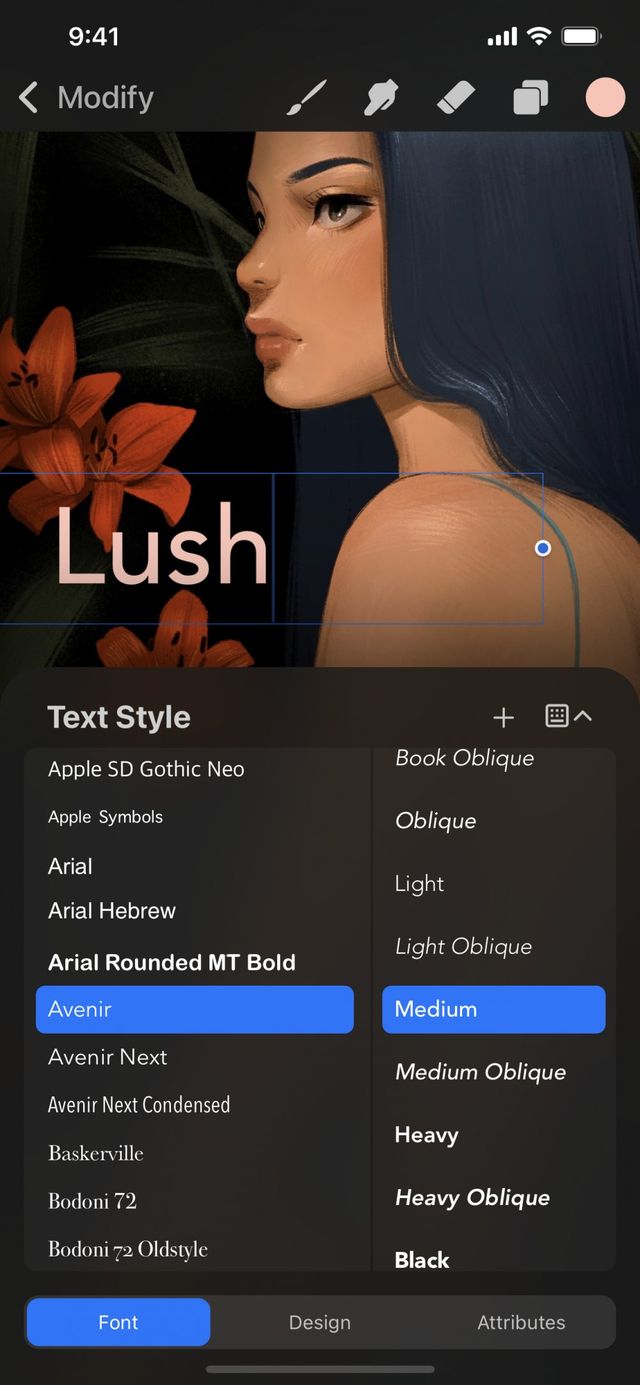Switch to the Attributes tab

pyautogui.click(x=521, y=1322)
